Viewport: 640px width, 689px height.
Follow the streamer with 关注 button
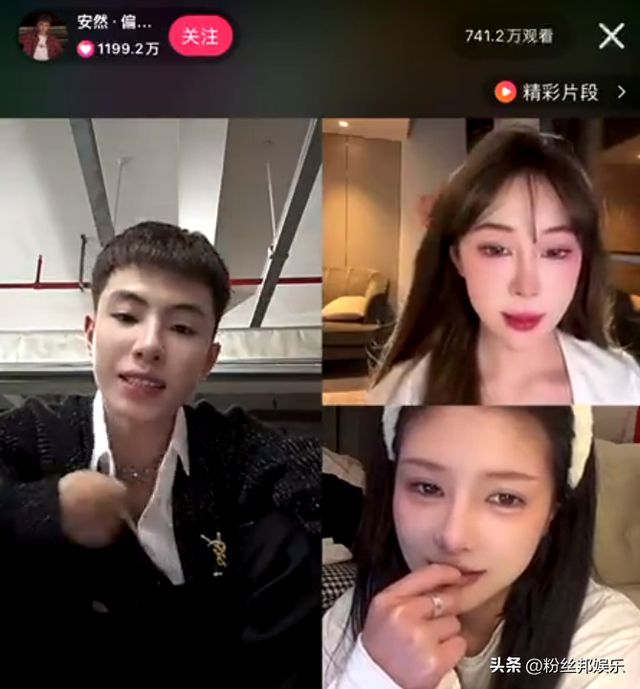pyautogui.click(x=200, y=36)
